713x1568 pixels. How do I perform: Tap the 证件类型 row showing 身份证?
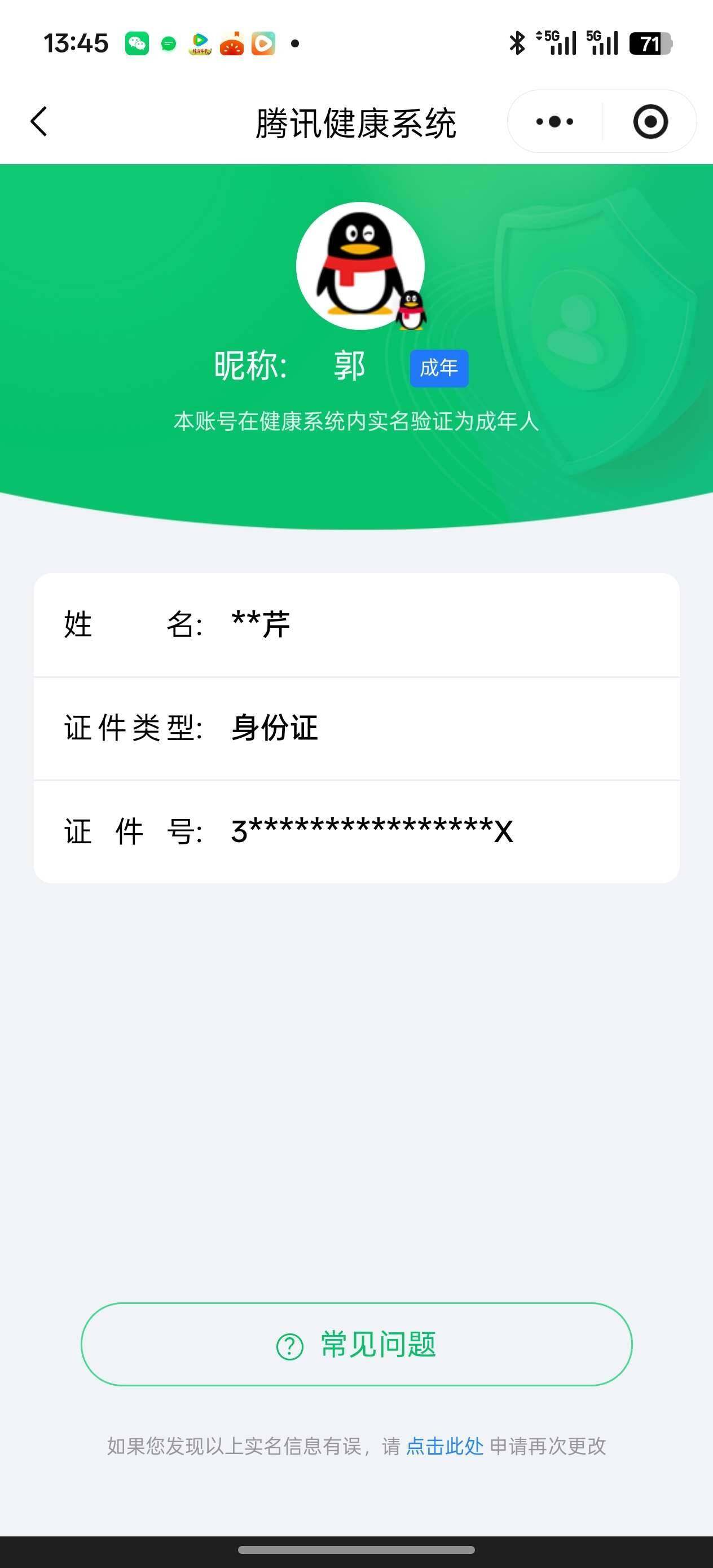(x=356, y=728)
